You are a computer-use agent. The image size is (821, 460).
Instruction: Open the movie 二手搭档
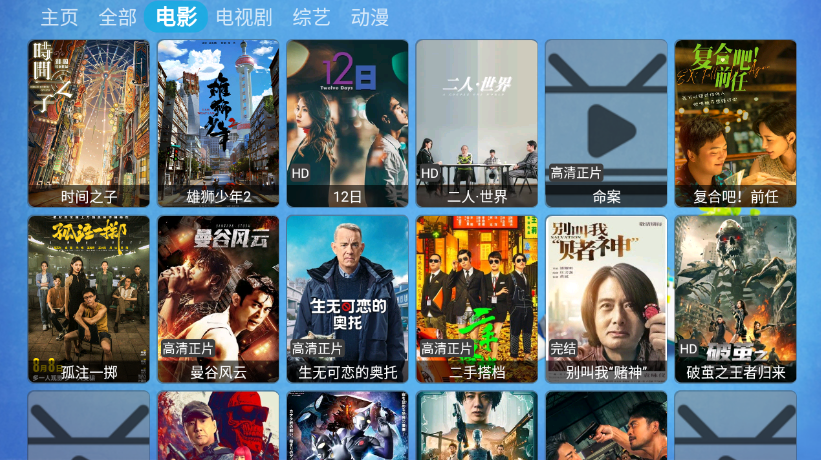(x=477, y=299)
